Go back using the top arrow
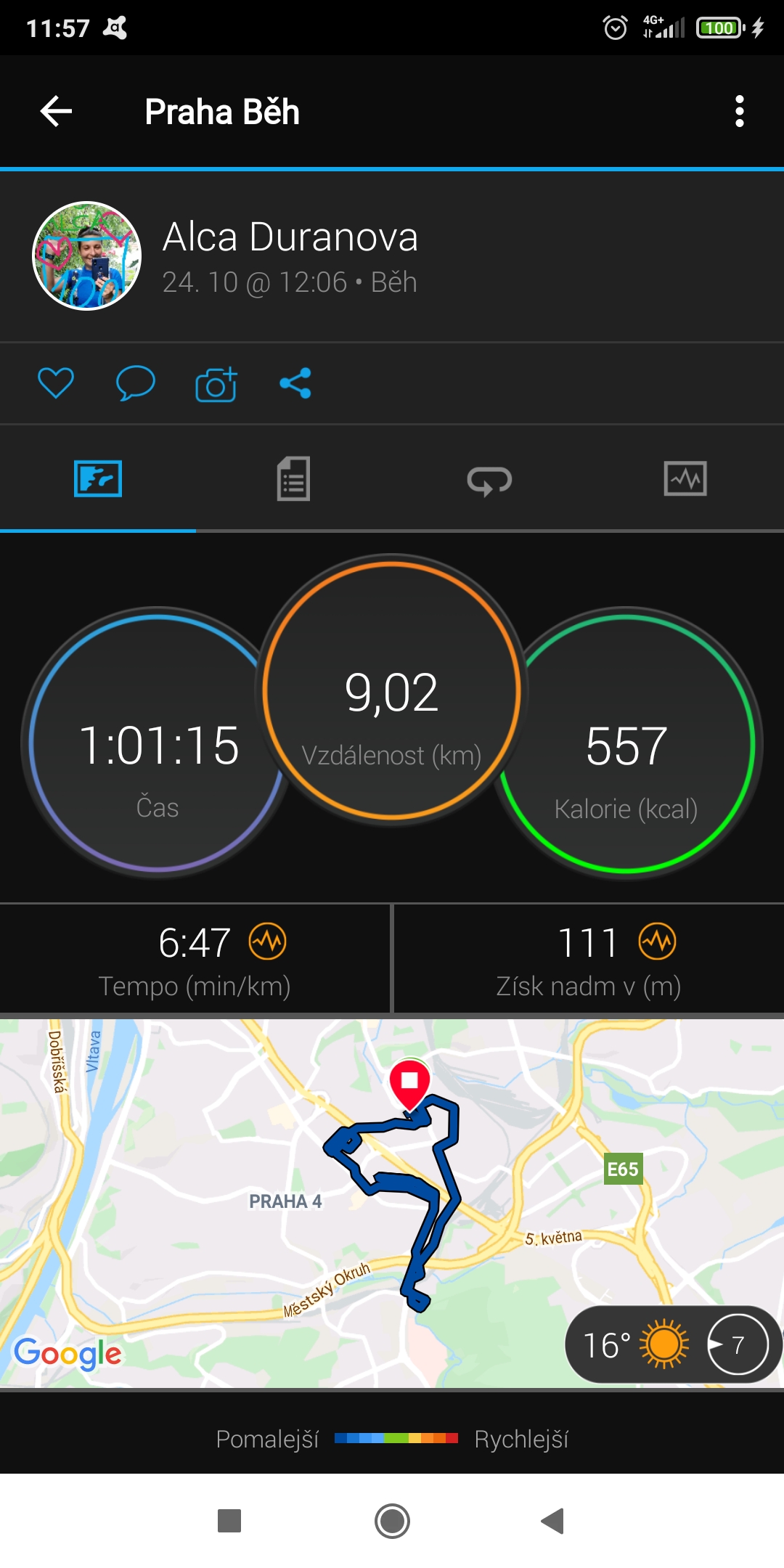784x1568 pixels. click(x=56, y=111)
